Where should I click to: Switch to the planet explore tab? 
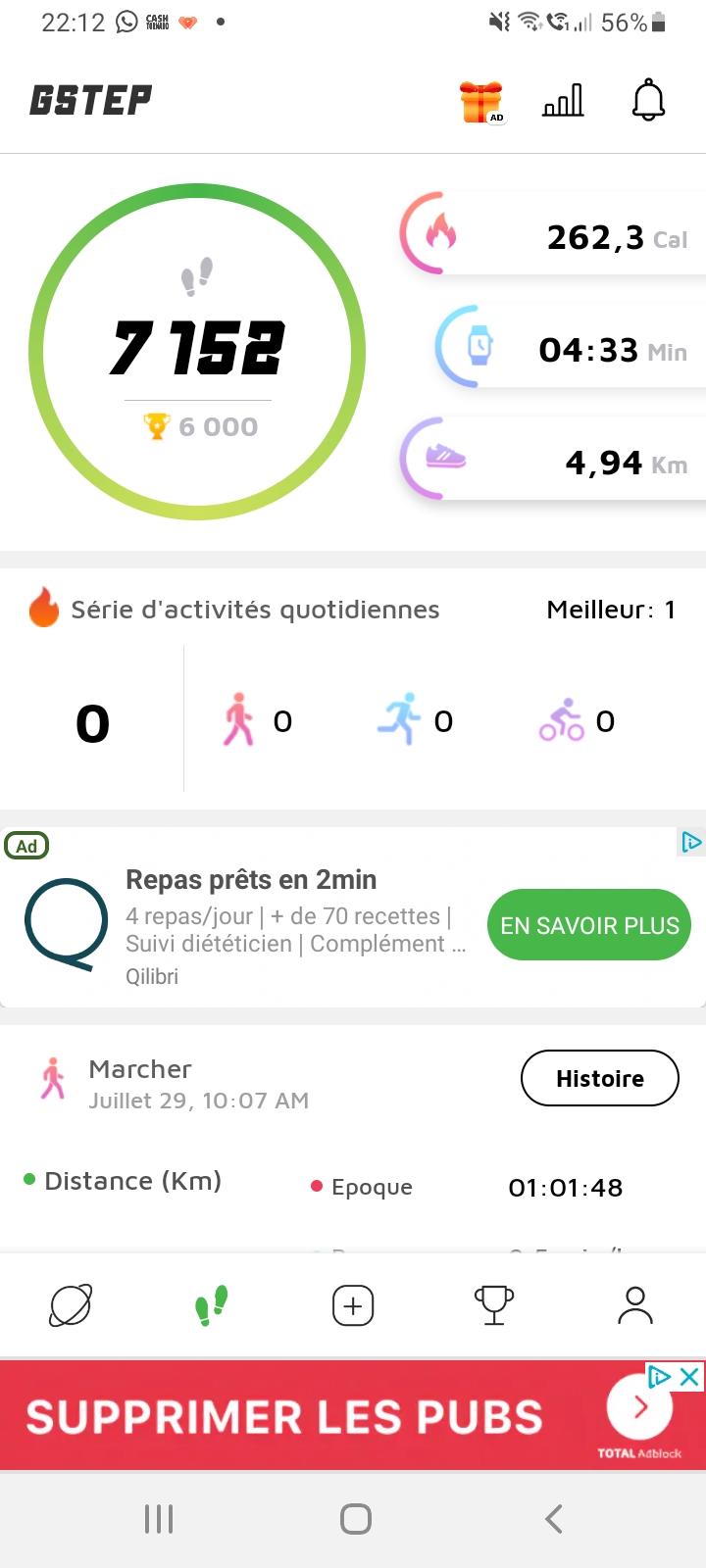(x=71, y=1305)
